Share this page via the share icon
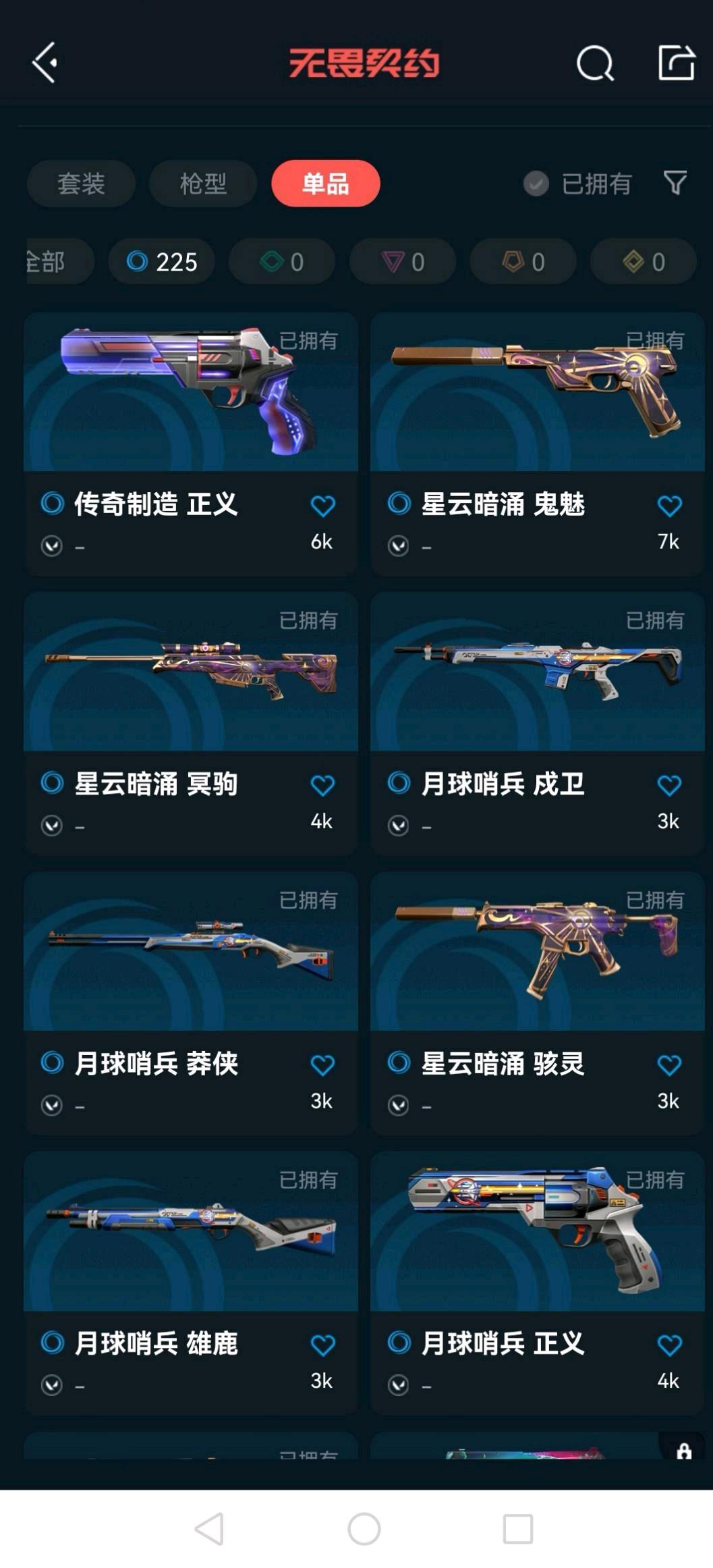Viewport: 713px width, 1568px height. coord(676,63)
